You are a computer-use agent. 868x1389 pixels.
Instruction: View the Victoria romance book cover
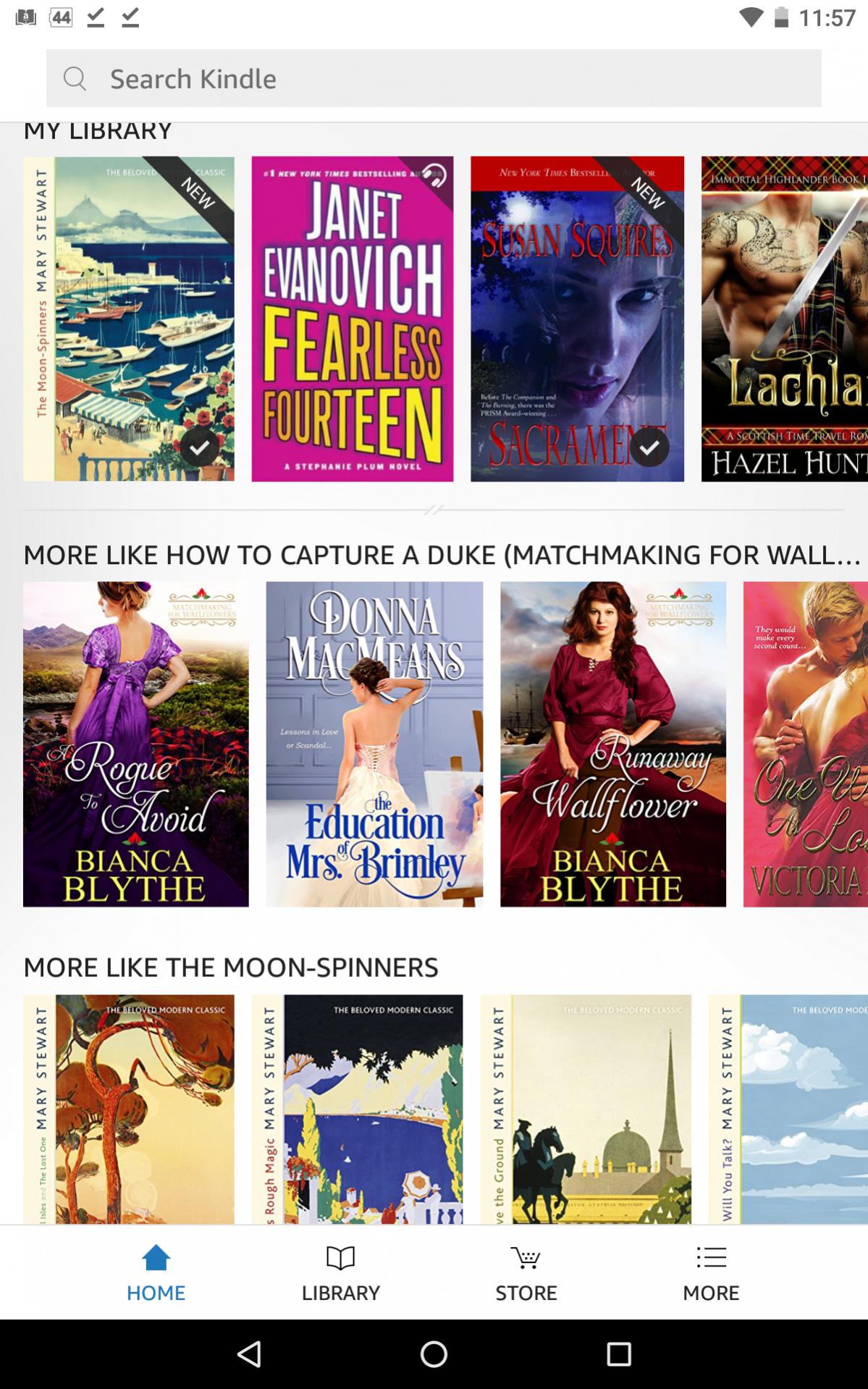(x=805, y=744)
